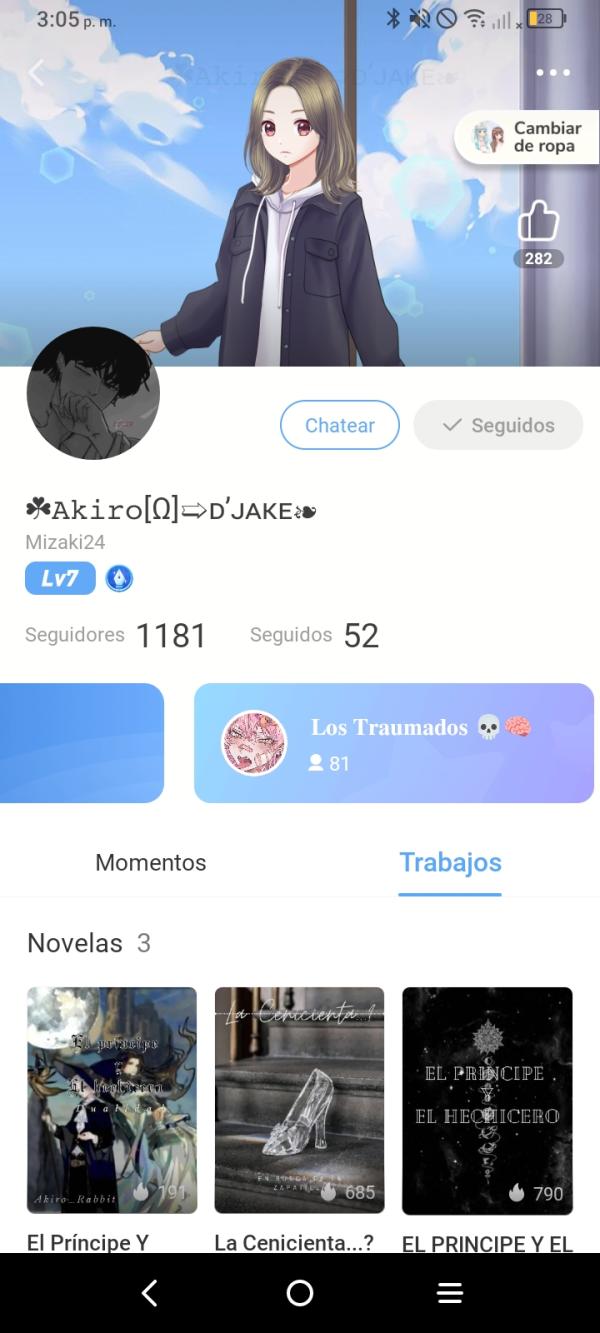
Task: Open the novel La Cenicienta...?
Action: click(x=299, y=1101)
